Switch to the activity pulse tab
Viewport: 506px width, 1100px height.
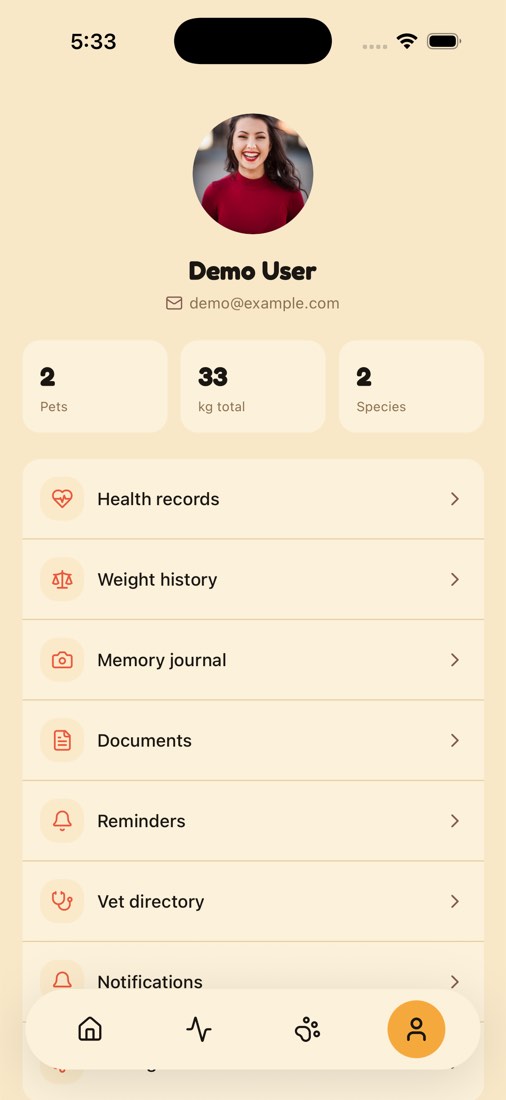pyautogui.click(x=199, y=1029)
